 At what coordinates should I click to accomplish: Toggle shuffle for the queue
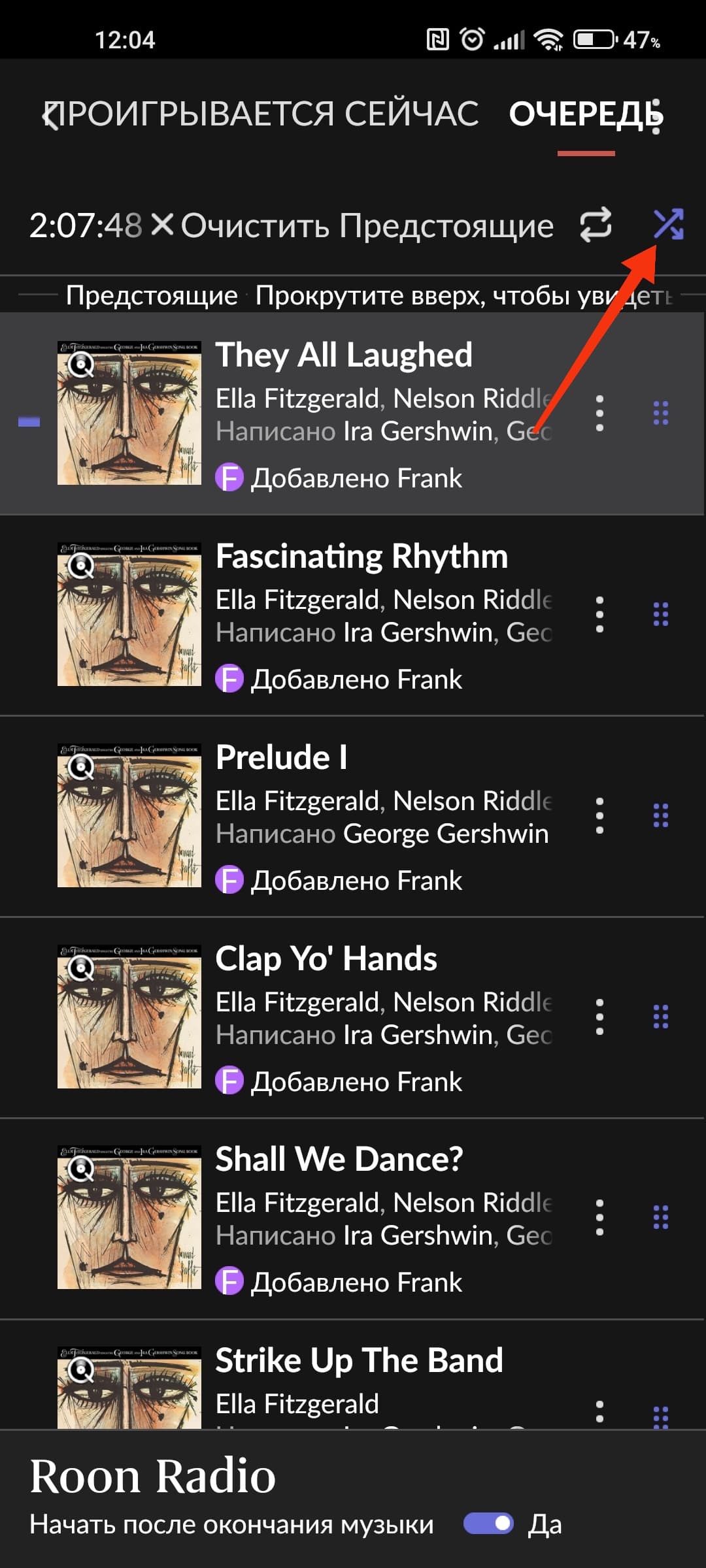pyautogui.click(x=668, y=225)
